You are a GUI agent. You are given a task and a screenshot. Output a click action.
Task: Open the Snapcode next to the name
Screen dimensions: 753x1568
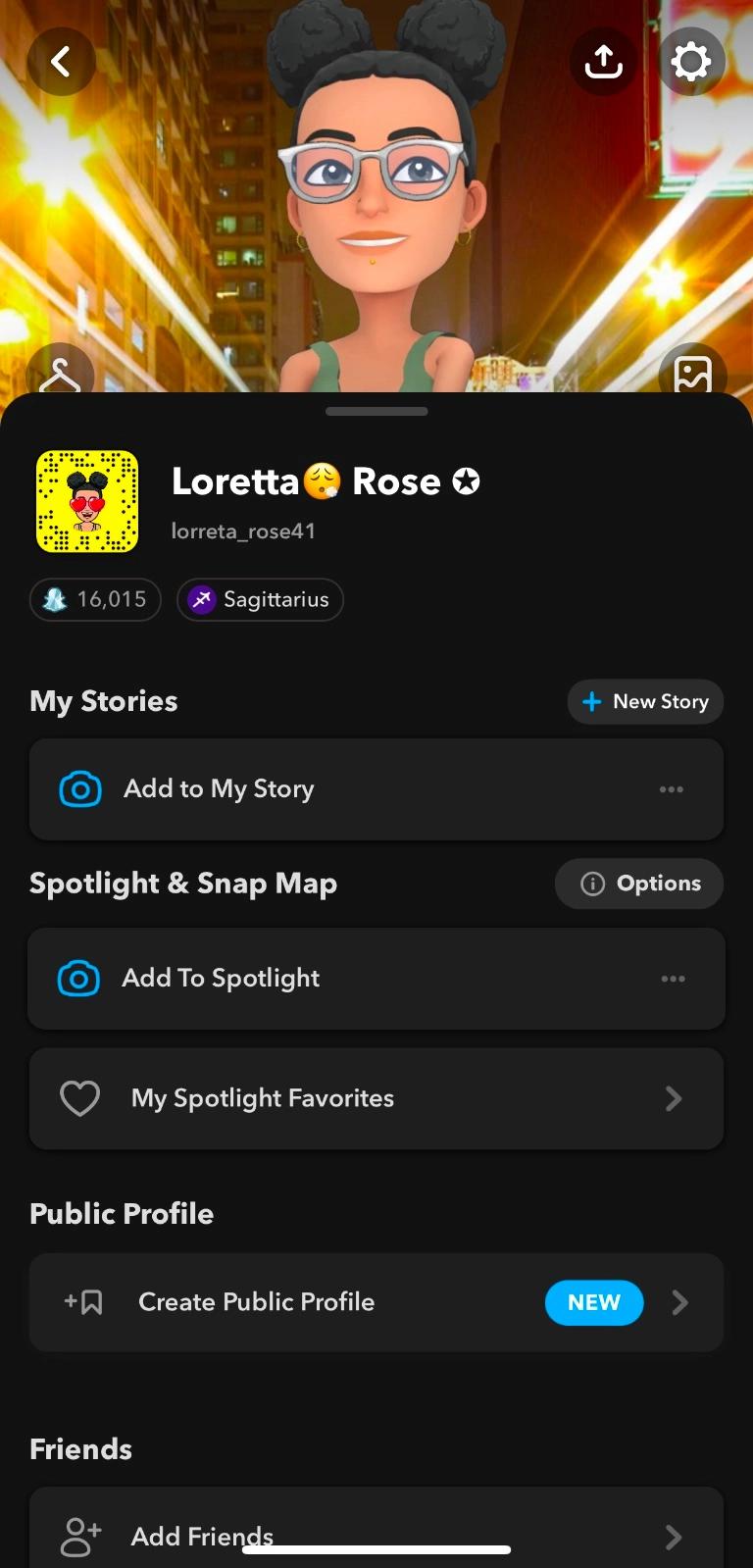pos(87,501)
